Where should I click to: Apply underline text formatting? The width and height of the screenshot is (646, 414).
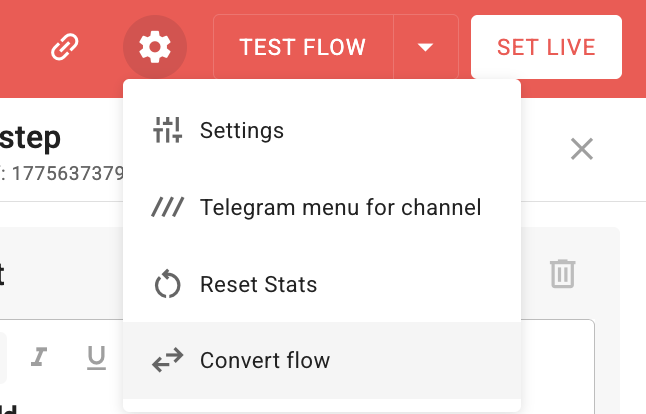[96, 357]
